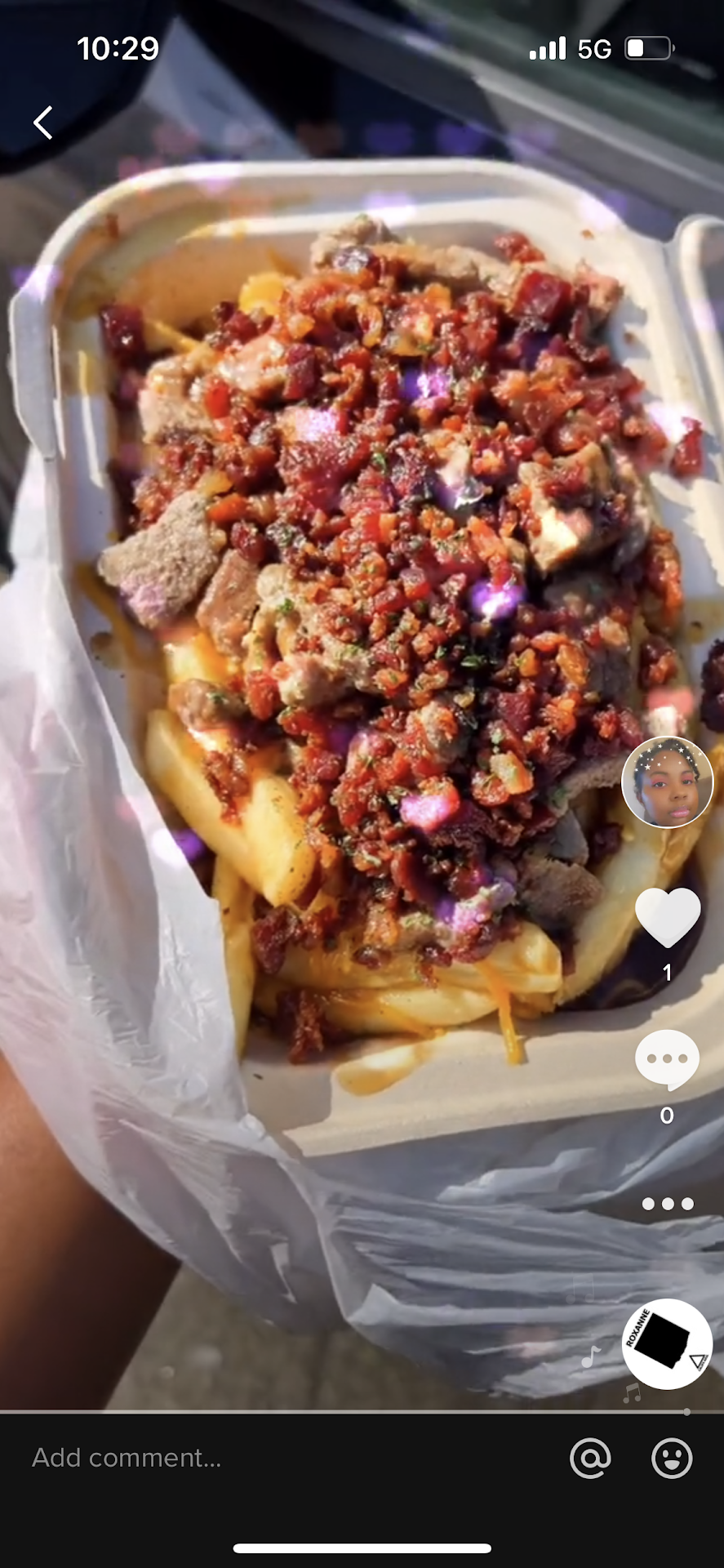The height and width of the screenshot is (1568, 724).
Task: Open the creator's profile picture
Action: tap(667, 782)
